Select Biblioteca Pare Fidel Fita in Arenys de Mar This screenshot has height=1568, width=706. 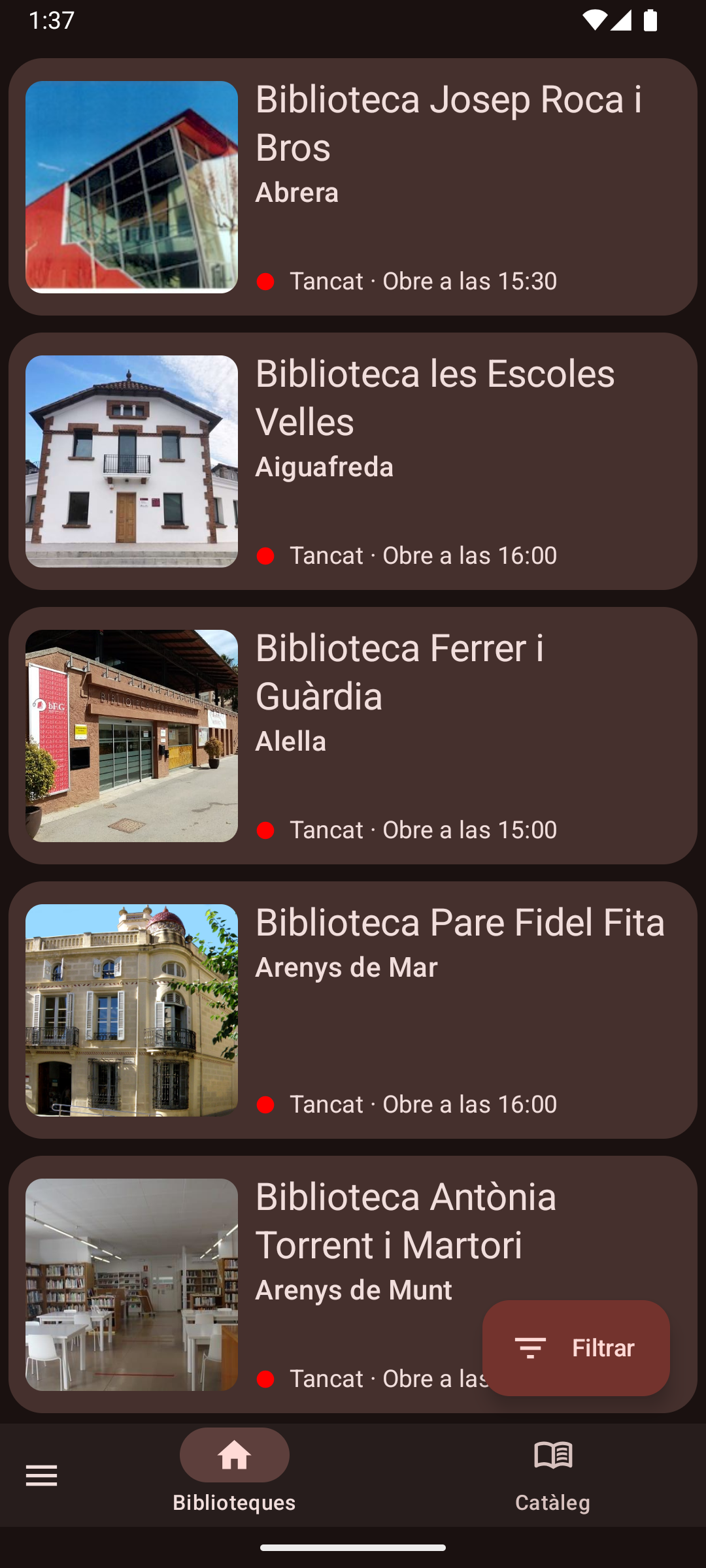click(x=353, y=1010)
